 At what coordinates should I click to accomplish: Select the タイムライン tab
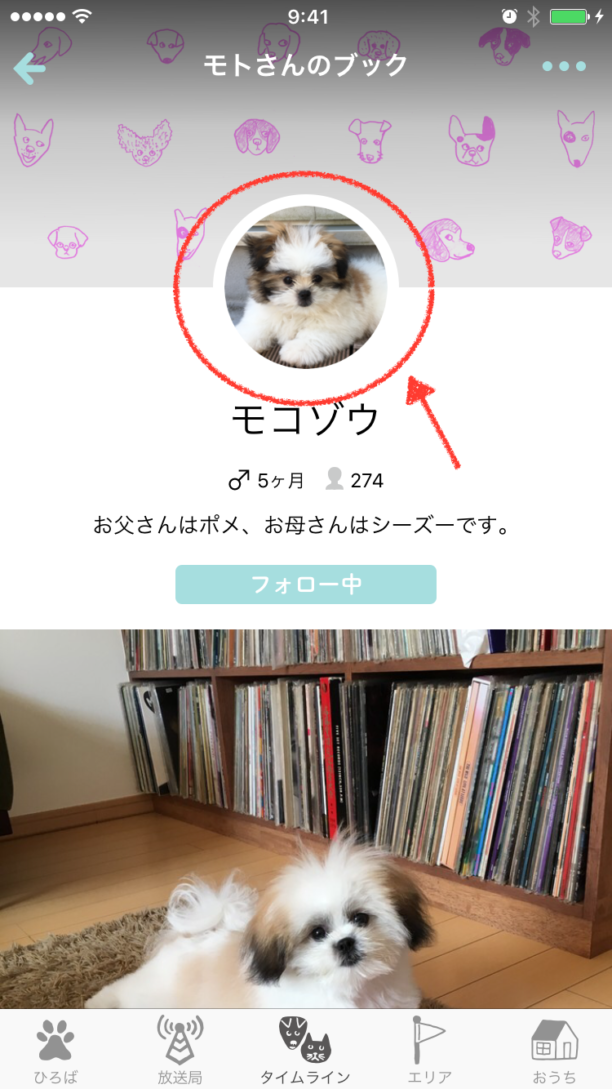tap(305, 1050)
